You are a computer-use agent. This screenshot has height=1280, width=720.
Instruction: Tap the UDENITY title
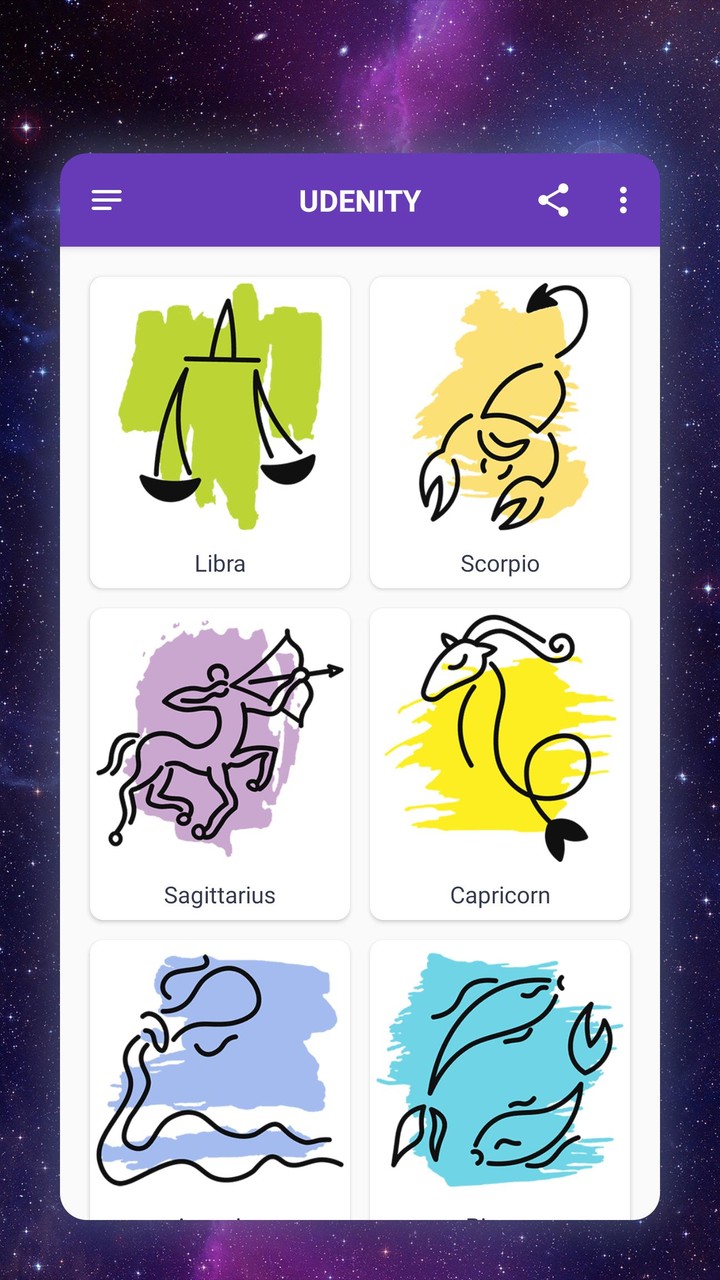[360, 200]
